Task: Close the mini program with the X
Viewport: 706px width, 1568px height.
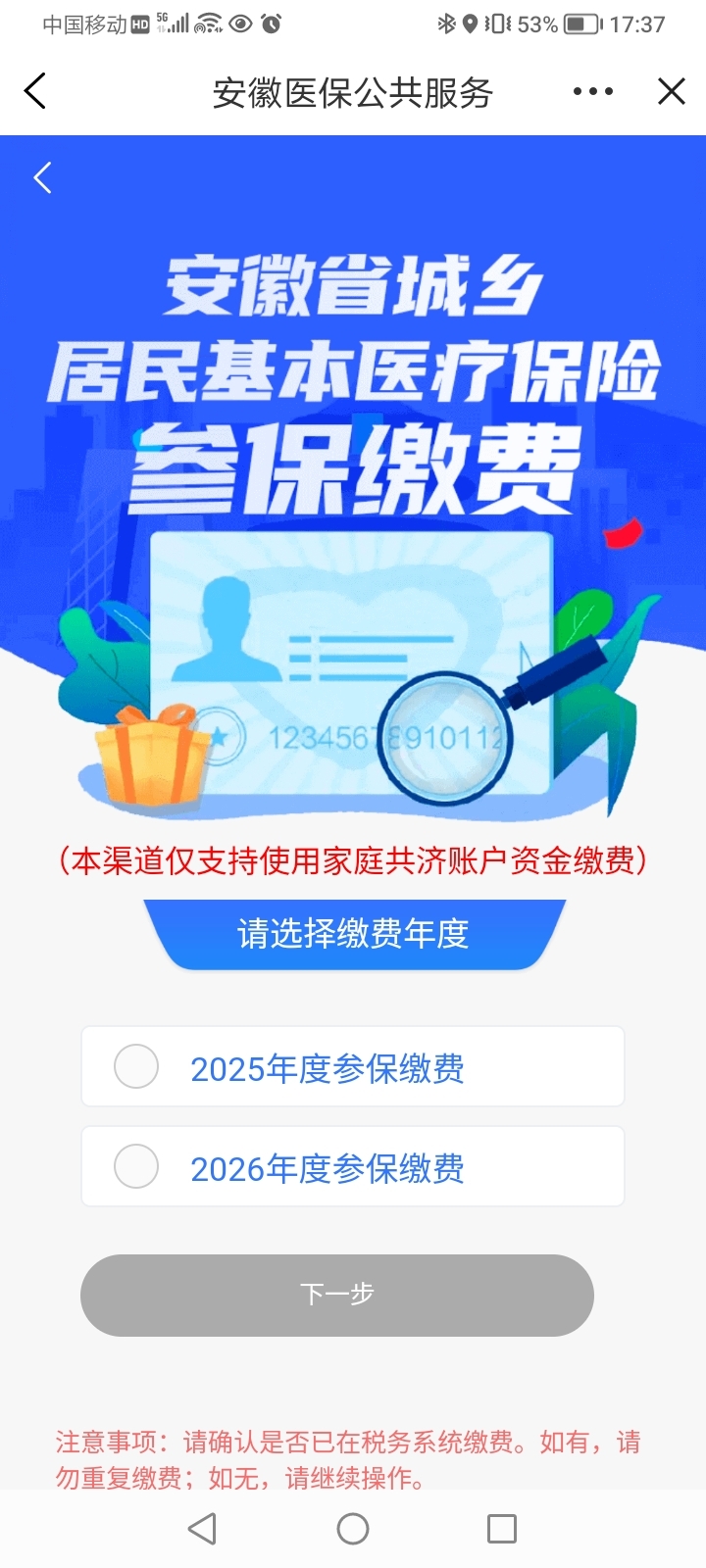Action: click(x=672, y=91)
